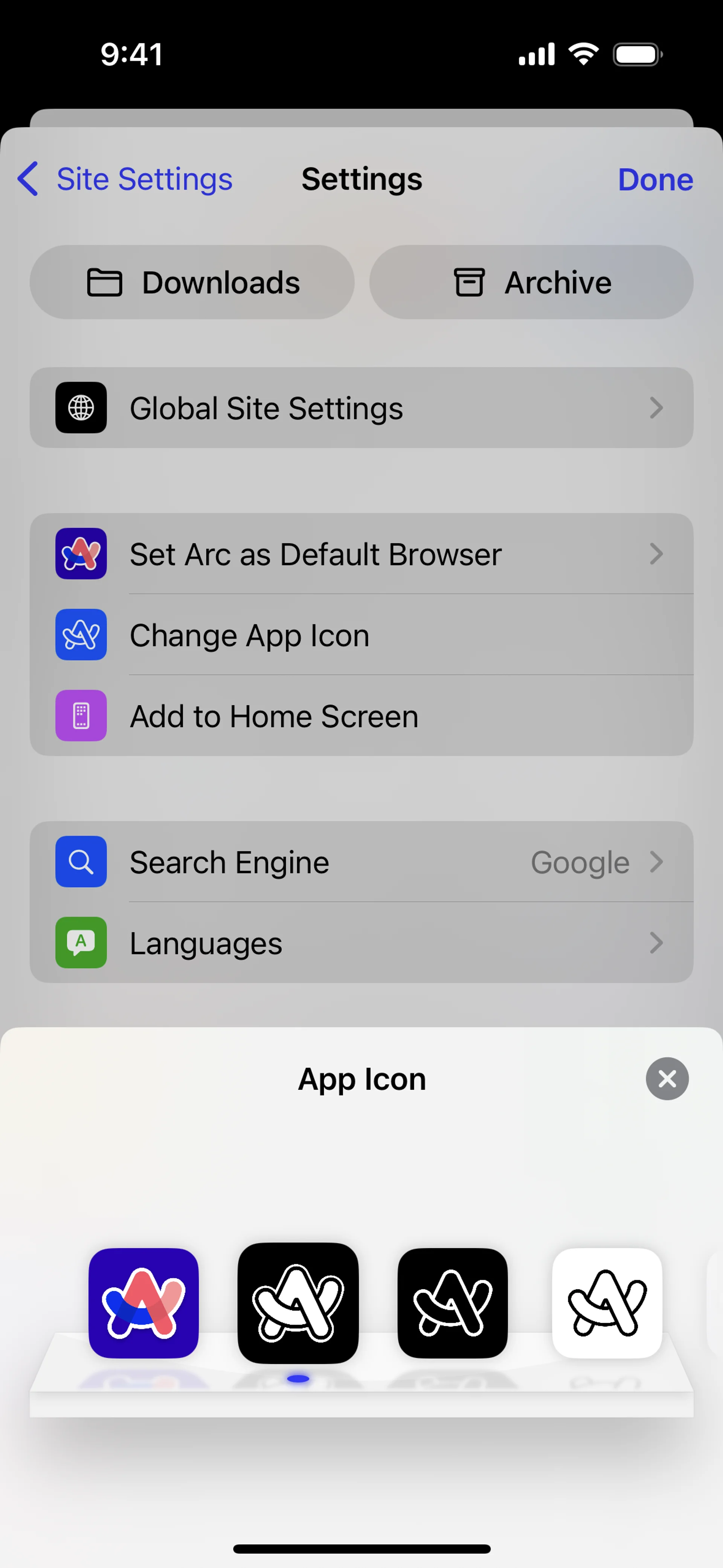
Task: Select the black solid Arc icon
Action: (452, 1303)
